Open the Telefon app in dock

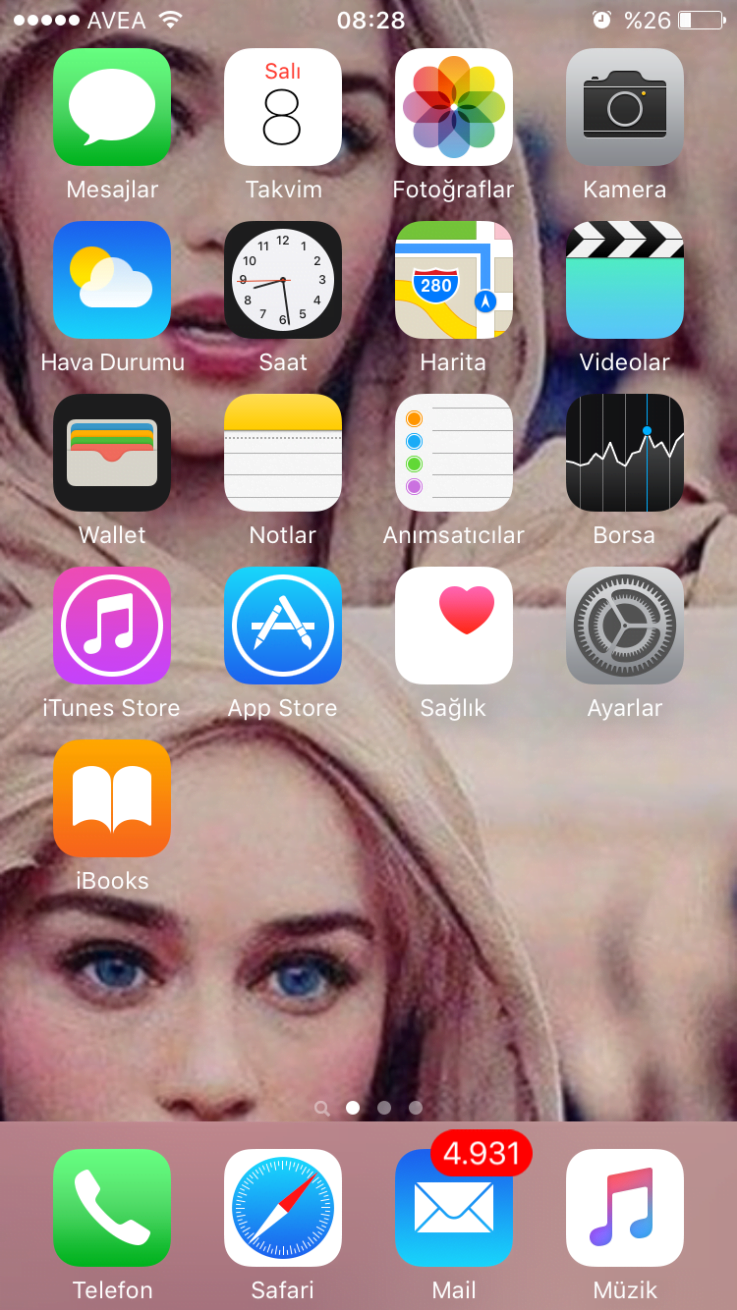point(112,1208)
